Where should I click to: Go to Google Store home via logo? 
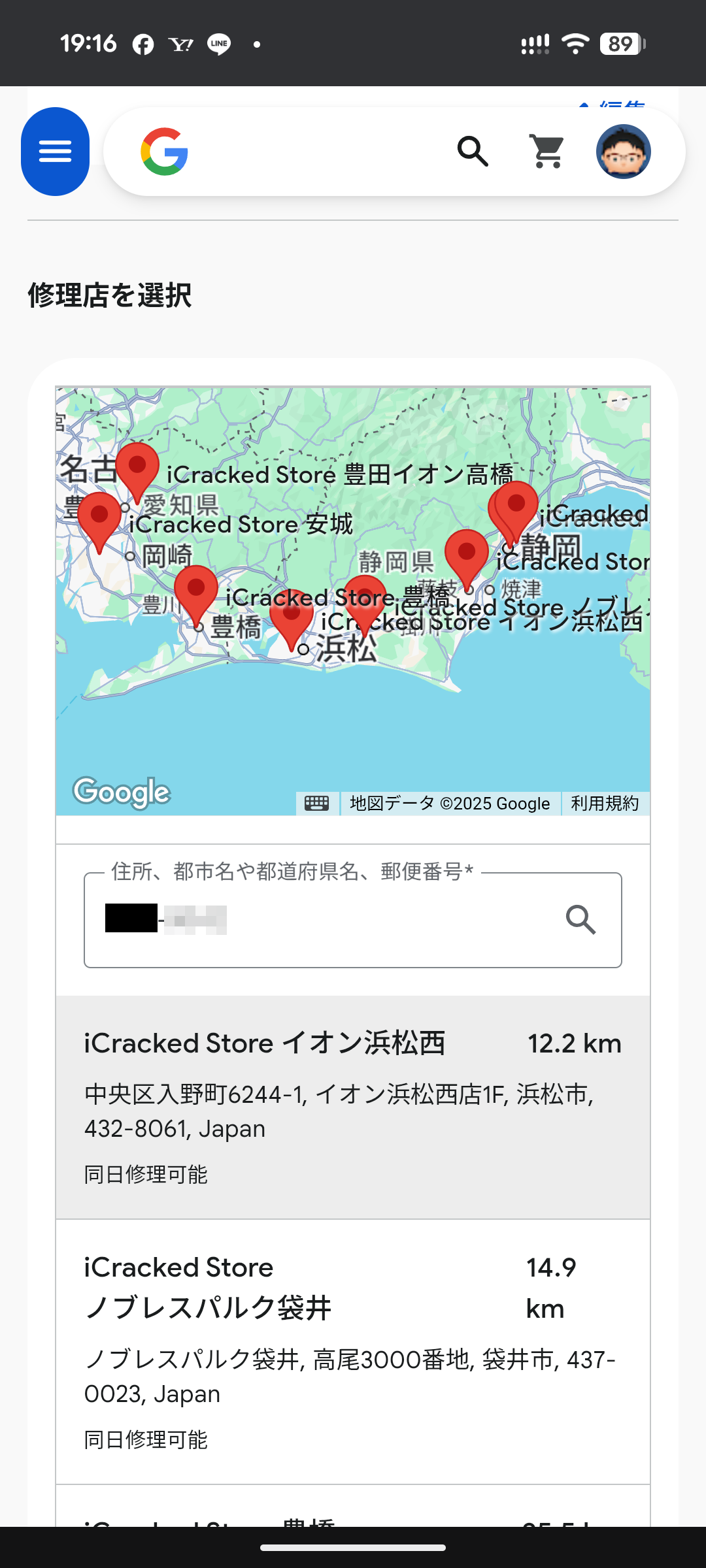coord(165,152)
